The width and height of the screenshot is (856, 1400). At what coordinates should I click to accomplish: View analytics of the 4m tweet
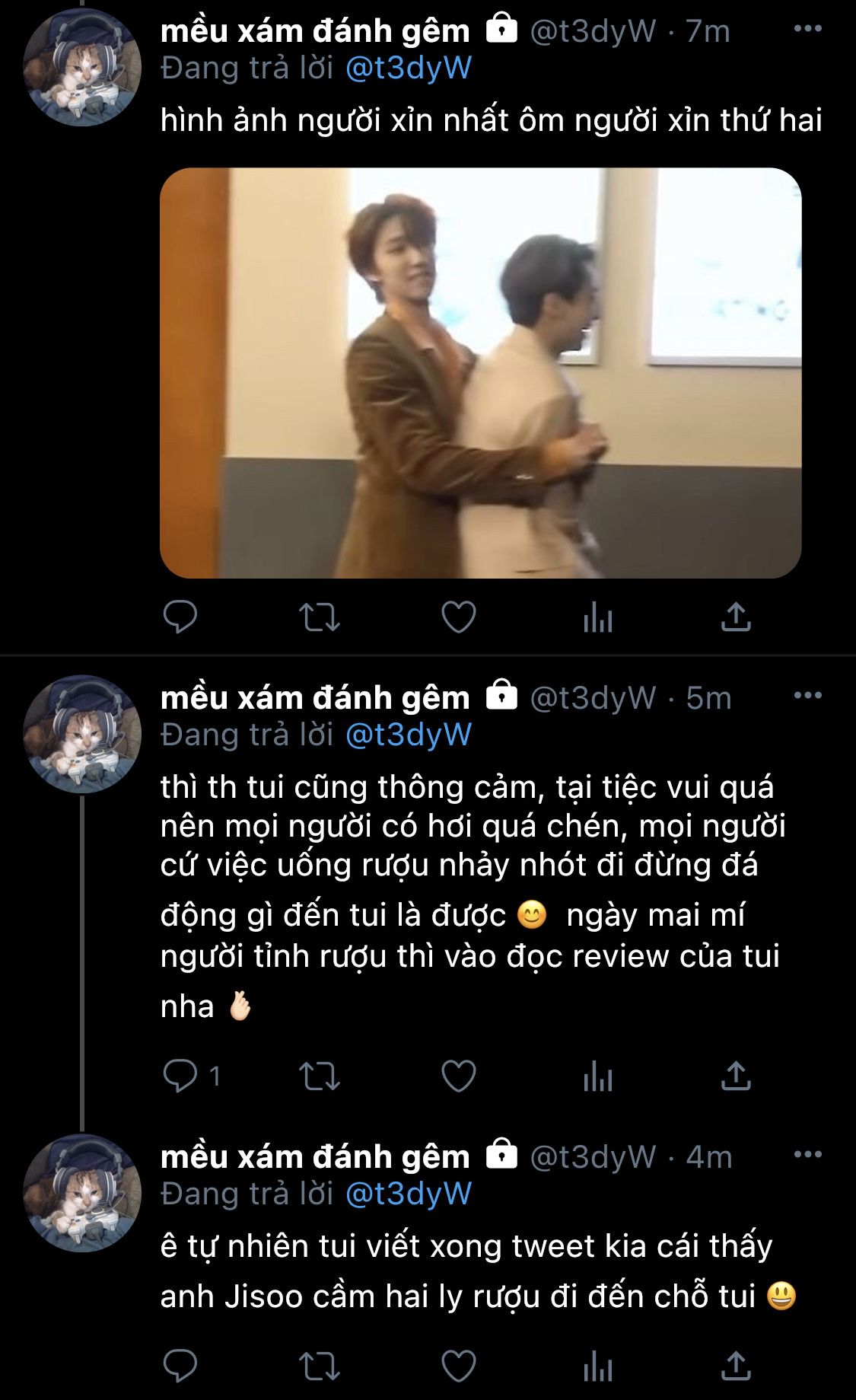pos(597,1366)
